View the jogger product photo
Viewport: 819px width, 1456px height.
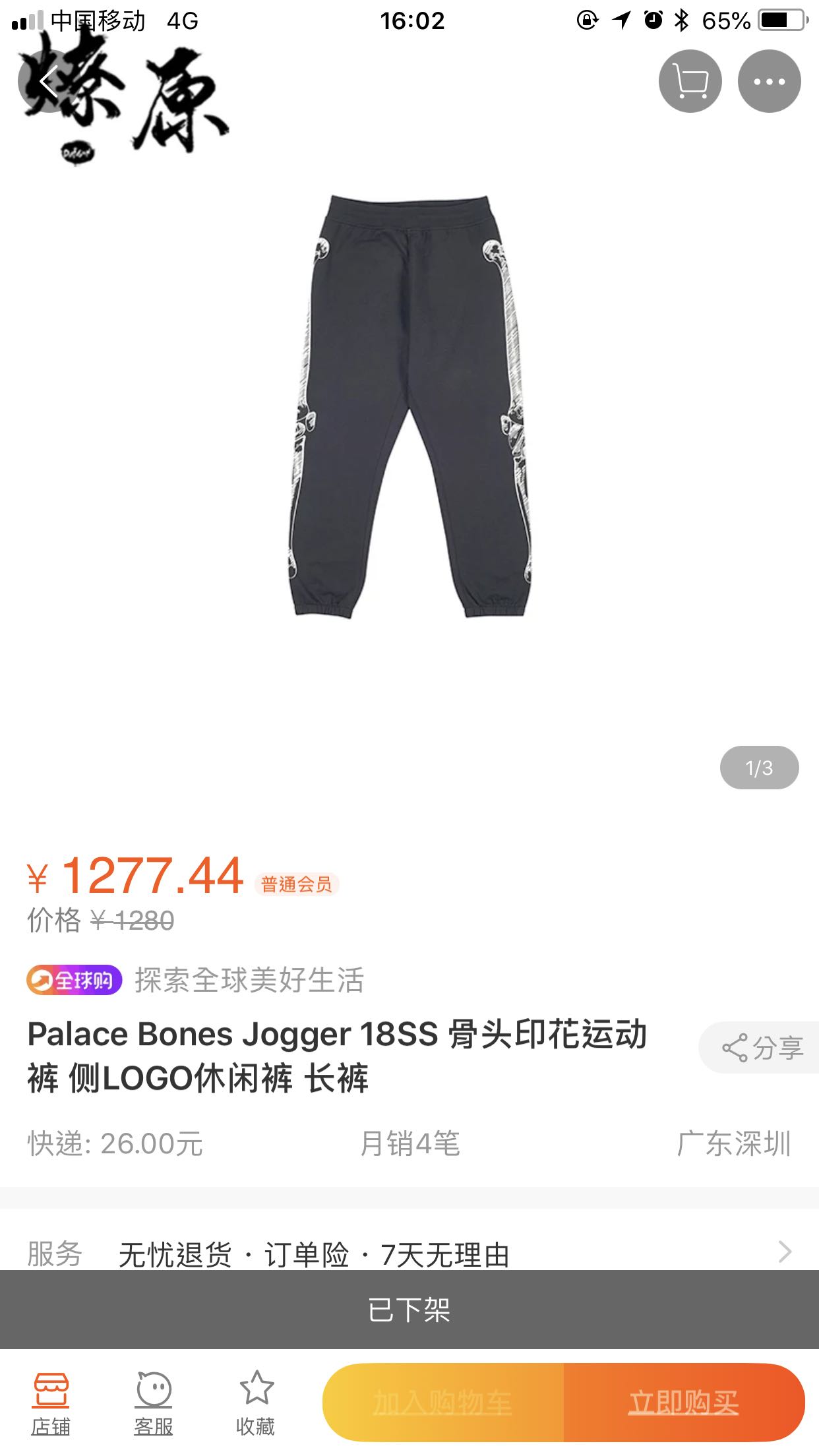coord(410,406)
